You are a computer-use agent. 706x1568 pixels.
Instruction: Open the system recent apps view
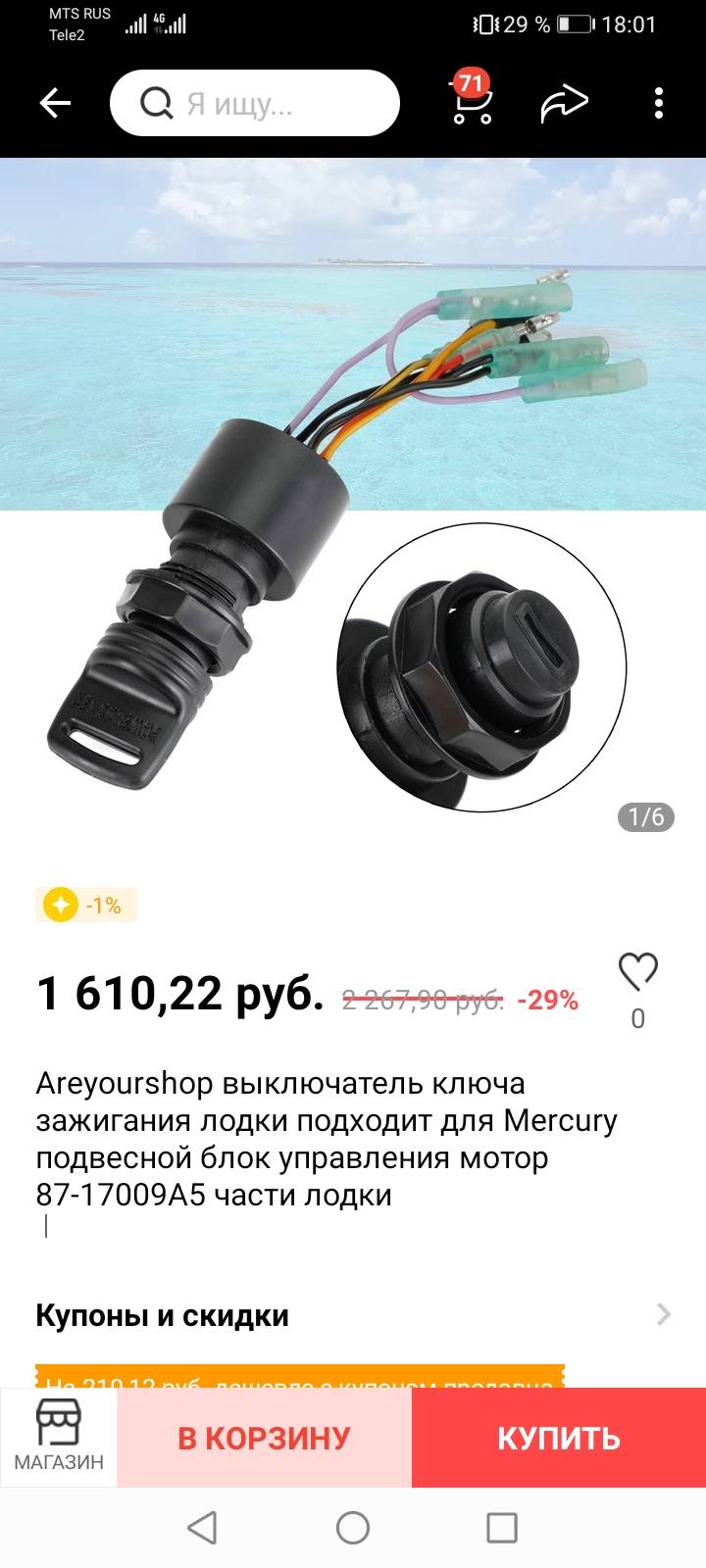502,1528
